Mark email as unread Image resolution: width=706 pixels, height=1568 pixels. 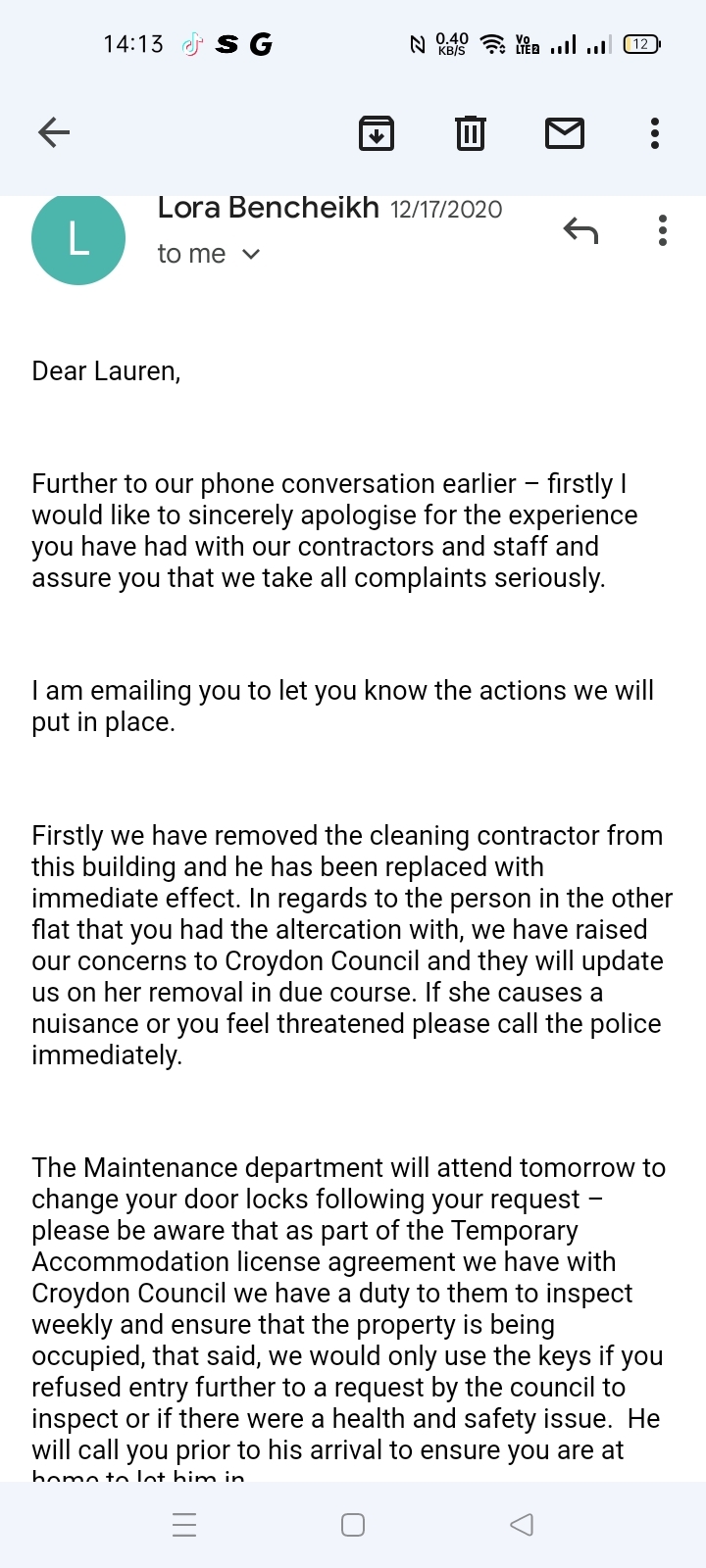565,132
